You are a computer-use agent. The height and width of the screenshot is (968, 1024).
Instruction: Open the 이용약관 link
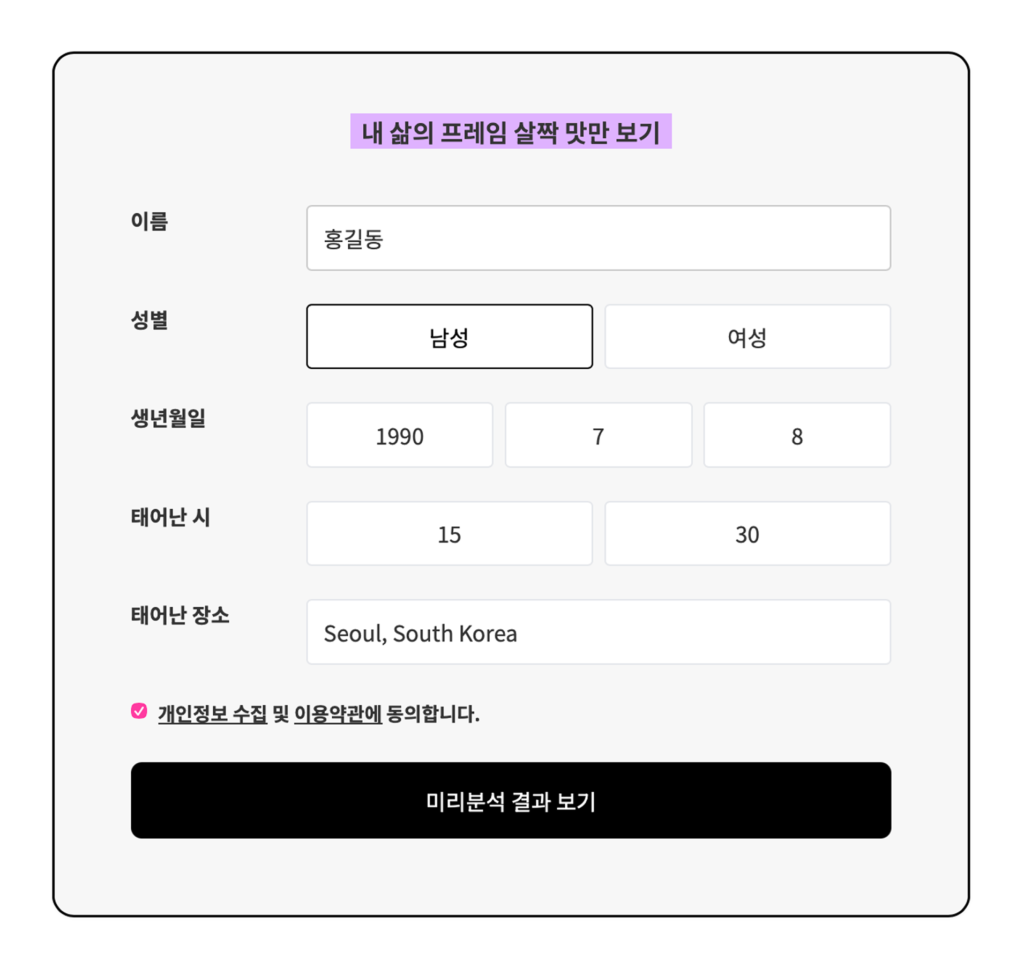click(330, 714)
